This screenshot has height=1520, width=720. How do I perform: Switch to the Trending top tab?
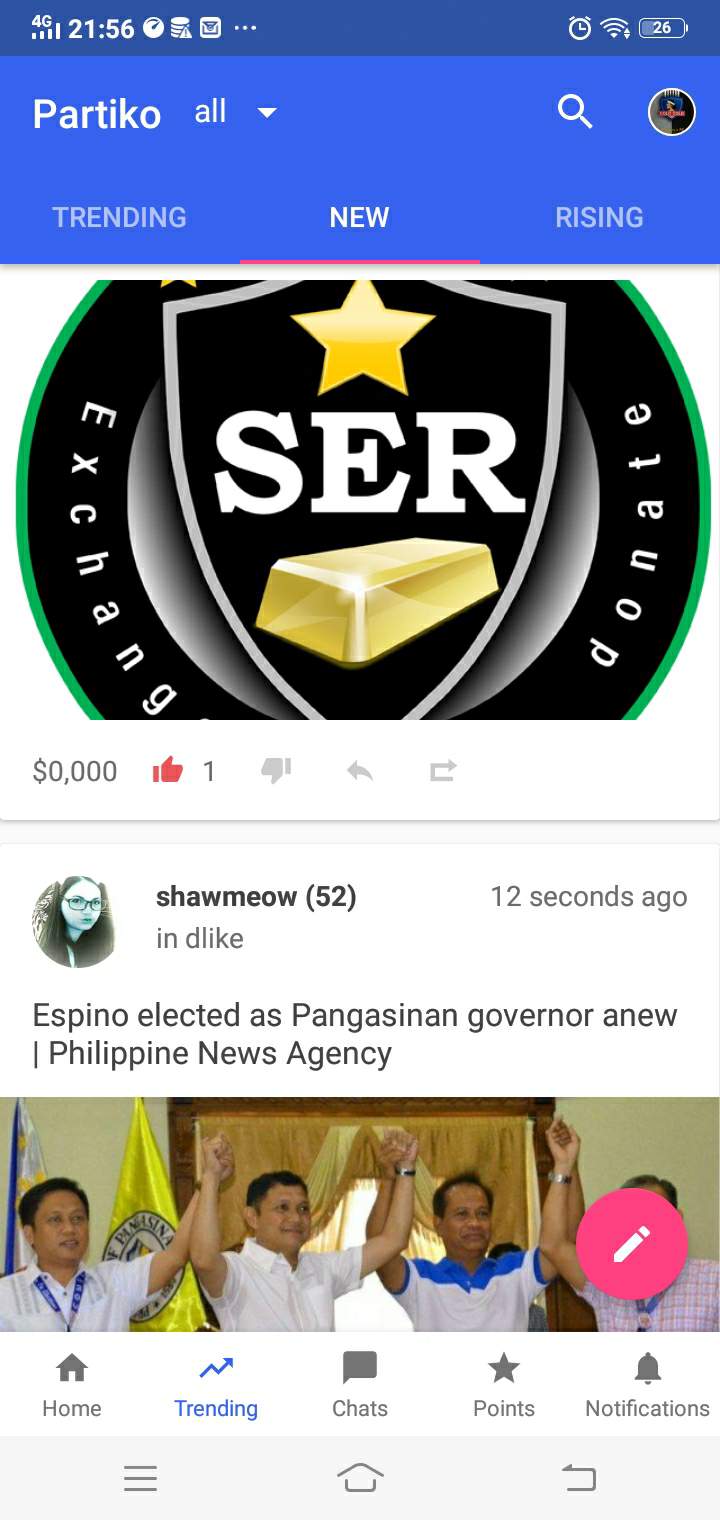(x=120, y=218)
